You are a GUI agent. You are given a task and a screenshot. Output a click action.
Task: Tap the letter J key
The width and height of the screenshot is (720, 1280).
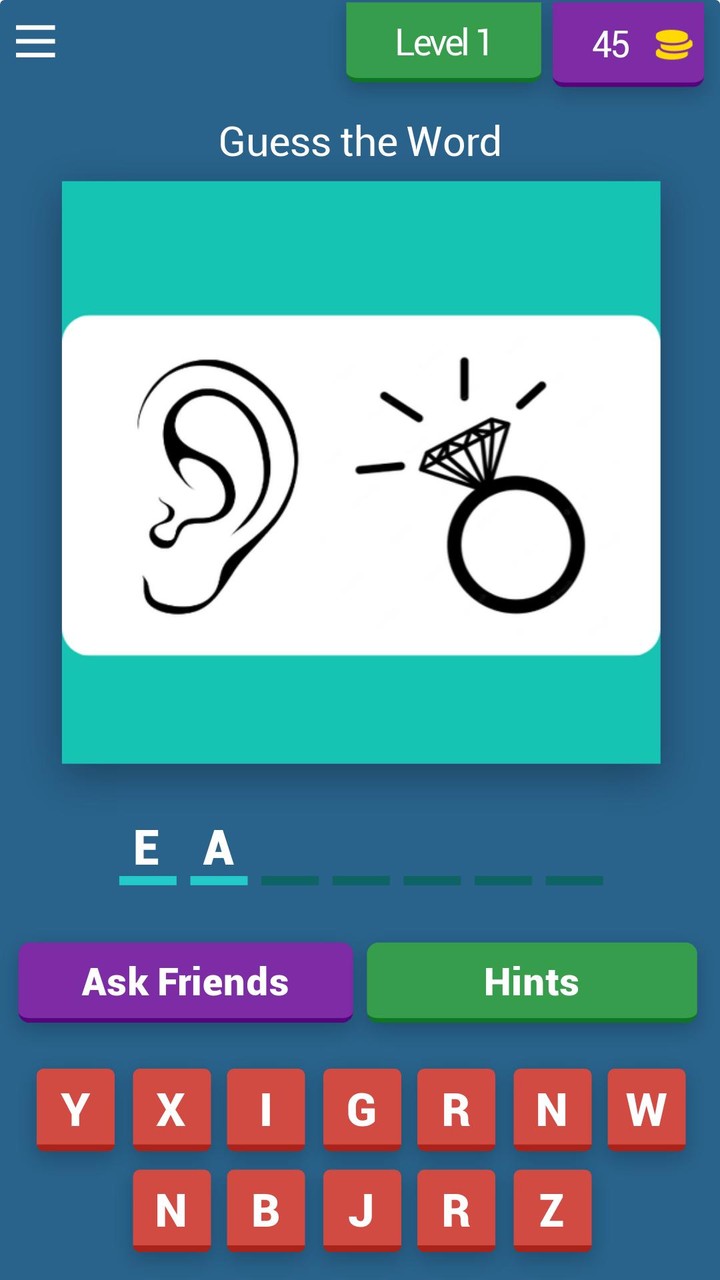(x=361, y=1211)
